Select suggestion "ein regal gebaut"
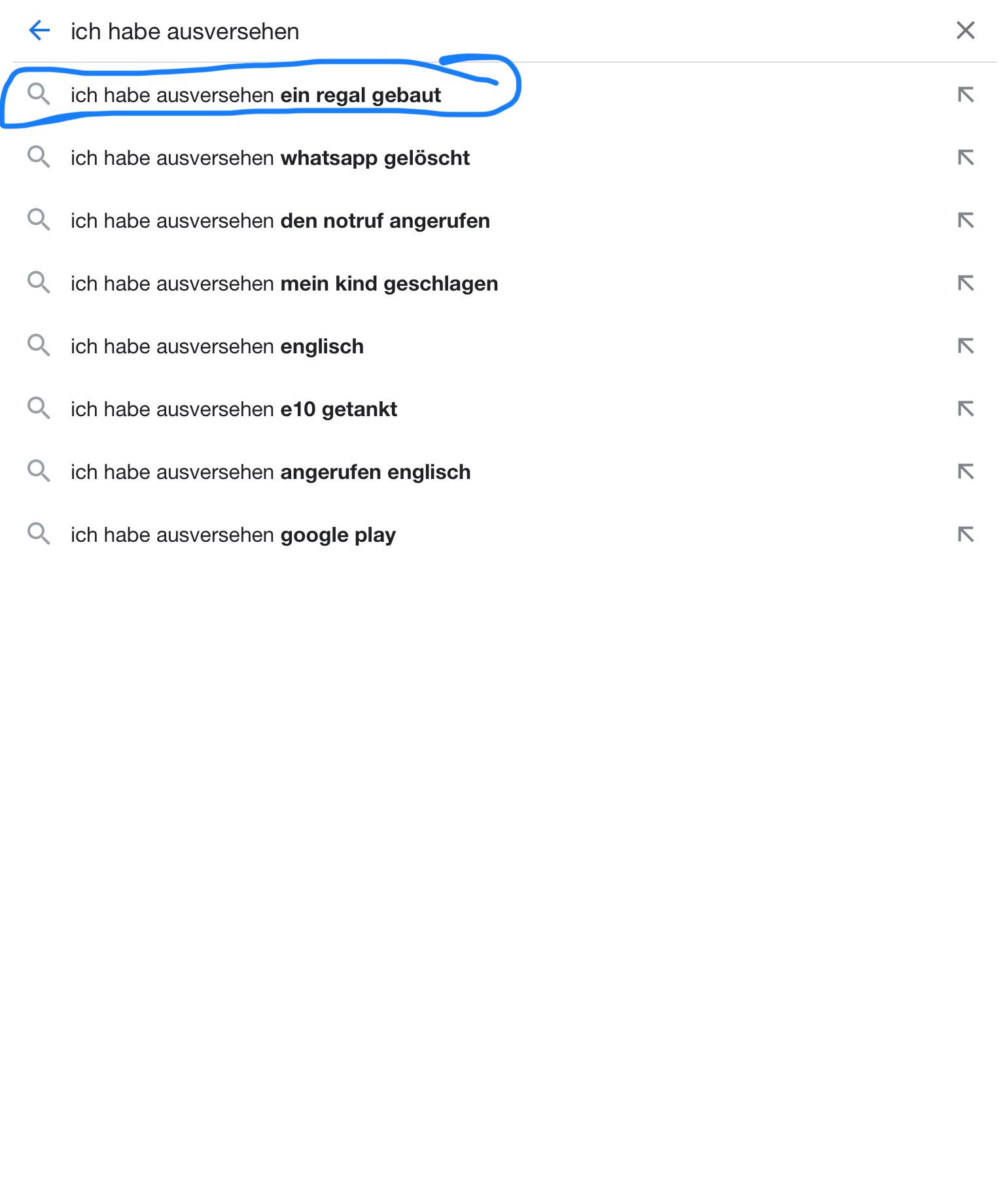This screenshot has width=1005, height=1204. point(255,96)
